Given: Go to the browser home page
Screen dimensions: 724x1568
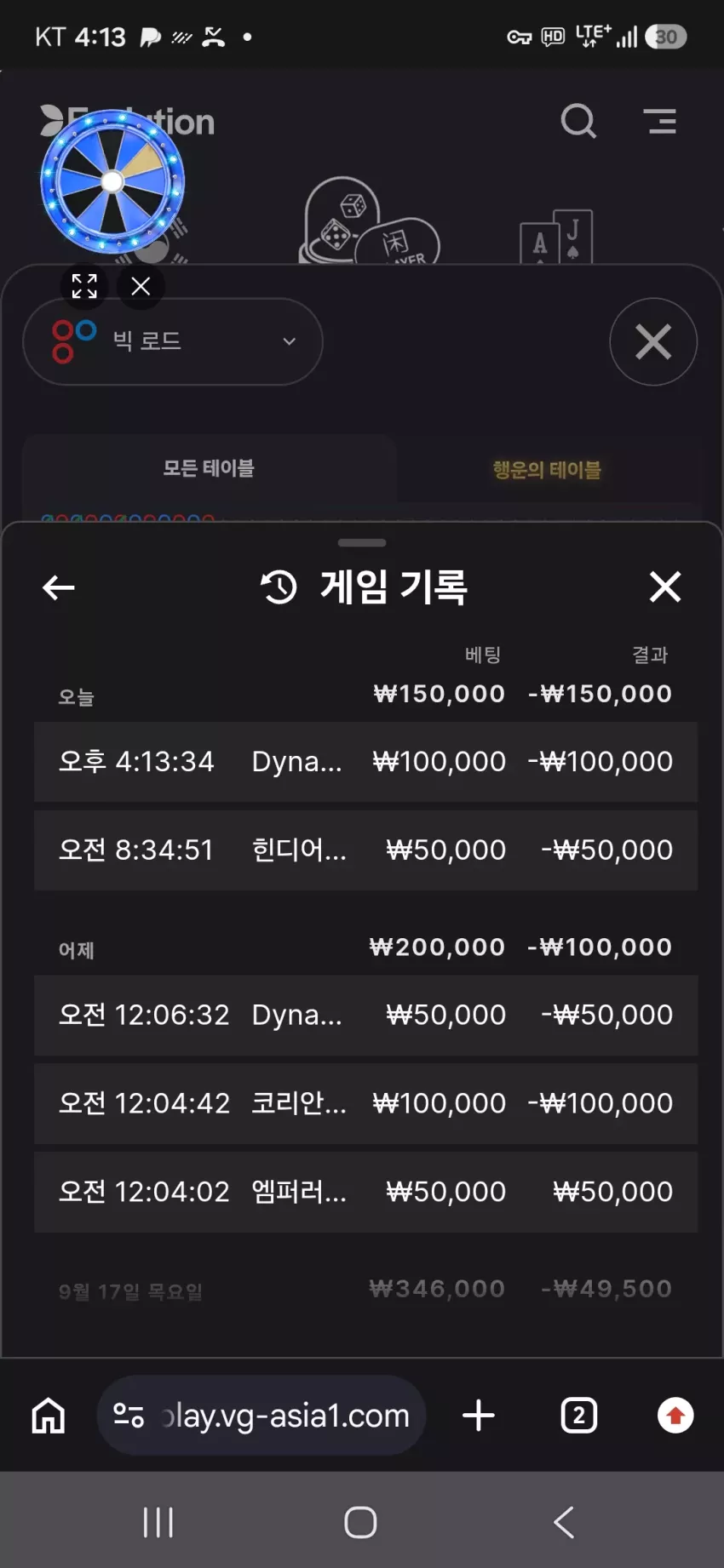Looking at the screenshot, I should coord(49,1416).
